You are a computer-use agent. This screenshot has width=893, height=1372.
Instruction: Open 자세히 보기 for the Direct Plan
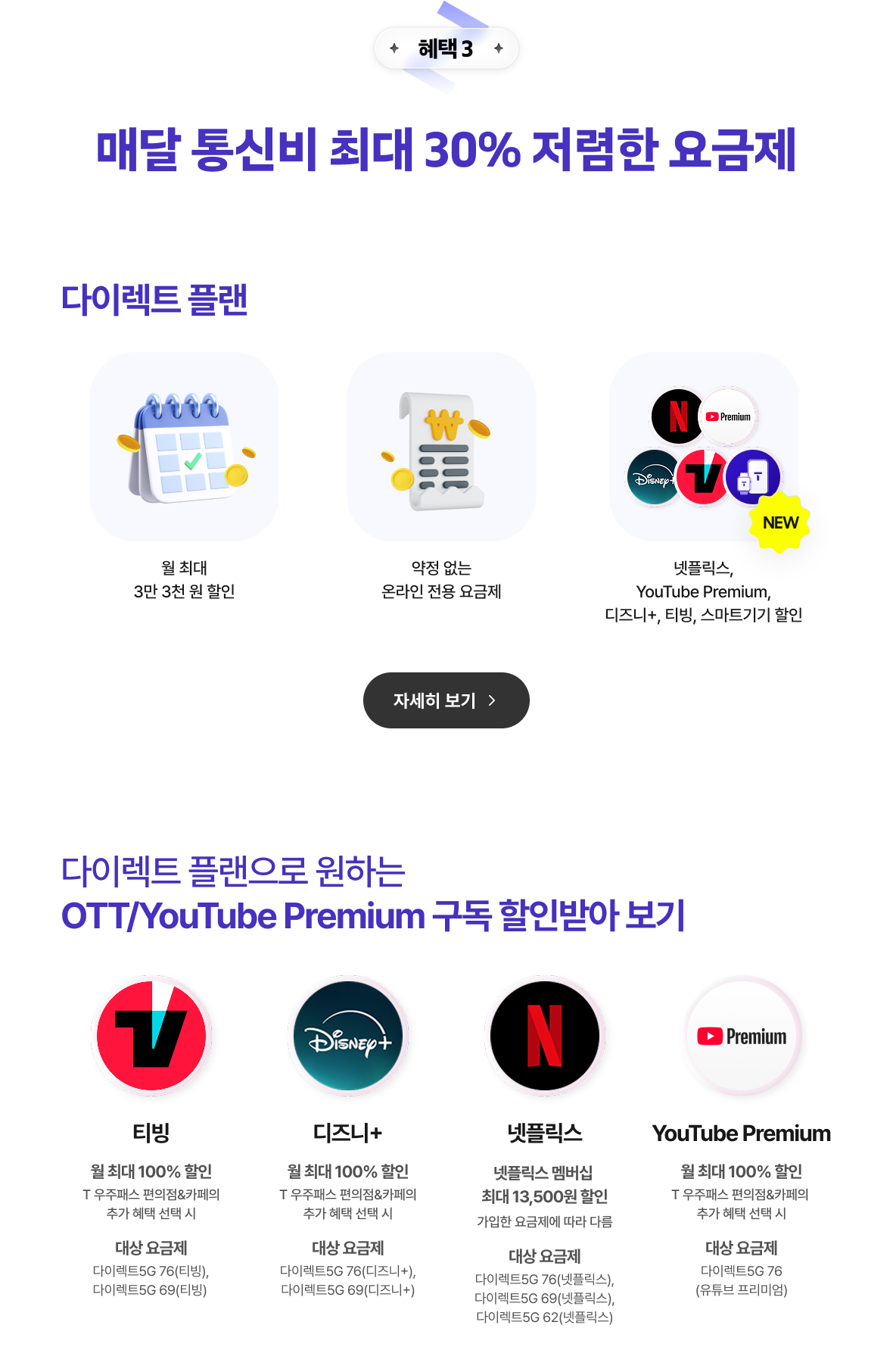(446, 700)
